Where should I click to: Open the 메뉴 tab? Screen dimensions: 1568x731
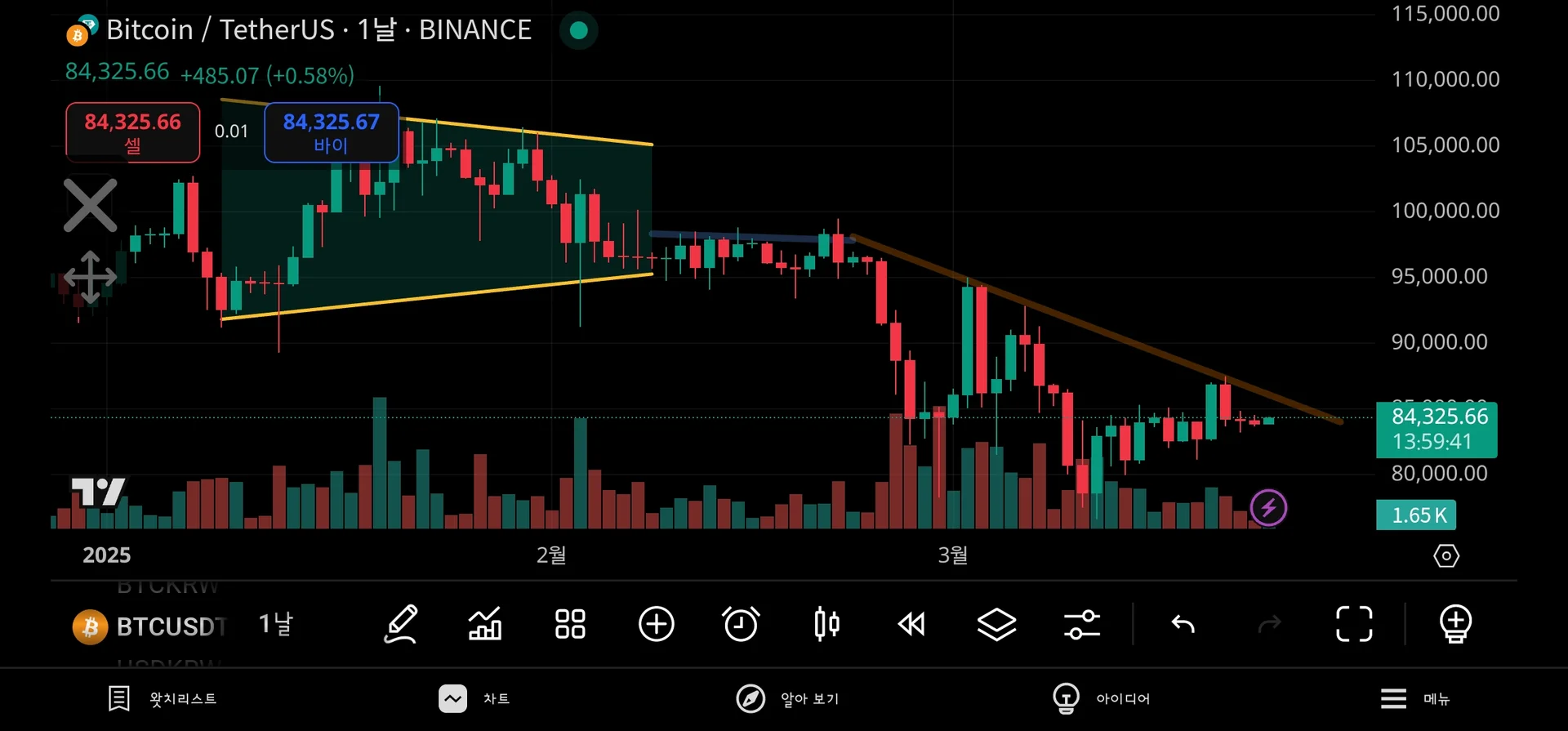pyautogui.click(x=1414, y=699)
